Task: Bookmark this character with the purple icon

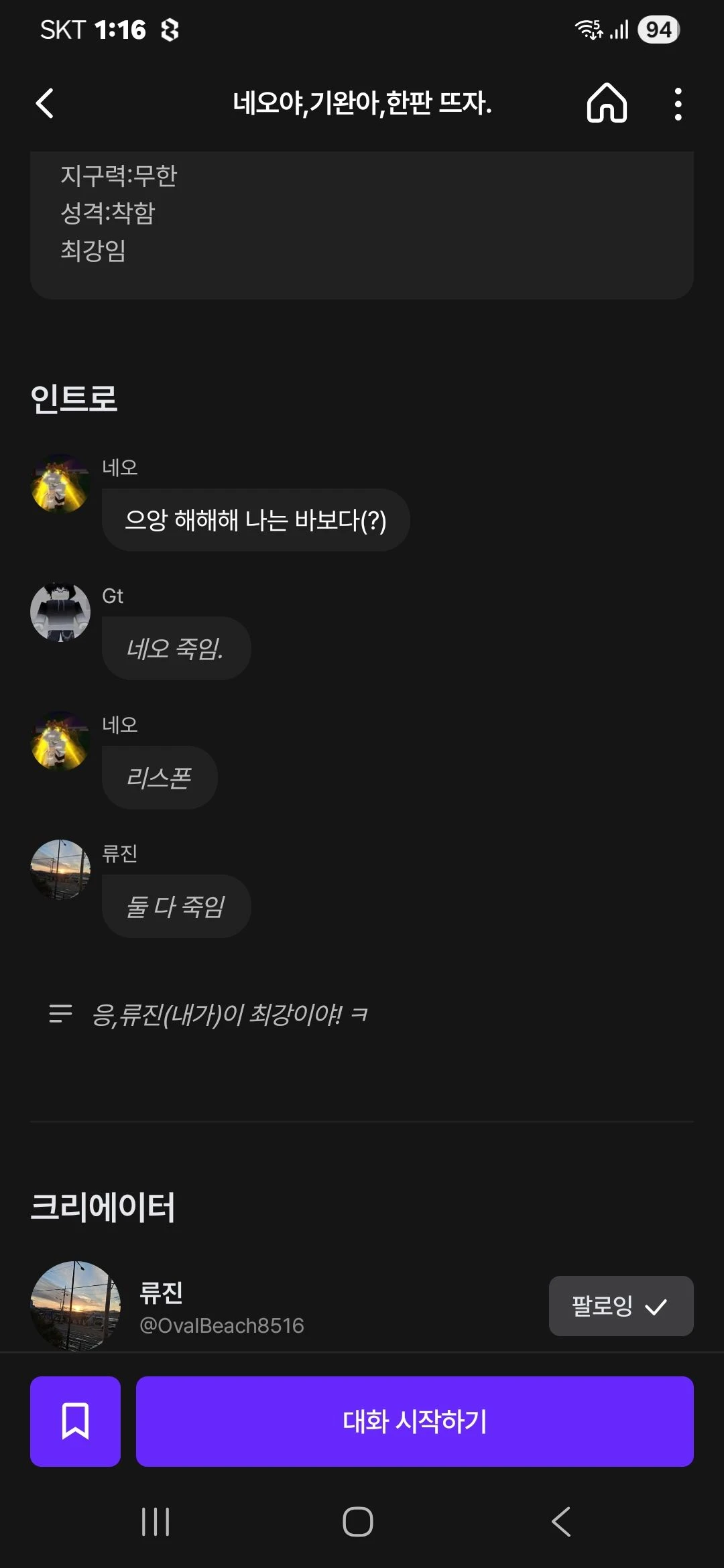Action: pos(75,1421)
